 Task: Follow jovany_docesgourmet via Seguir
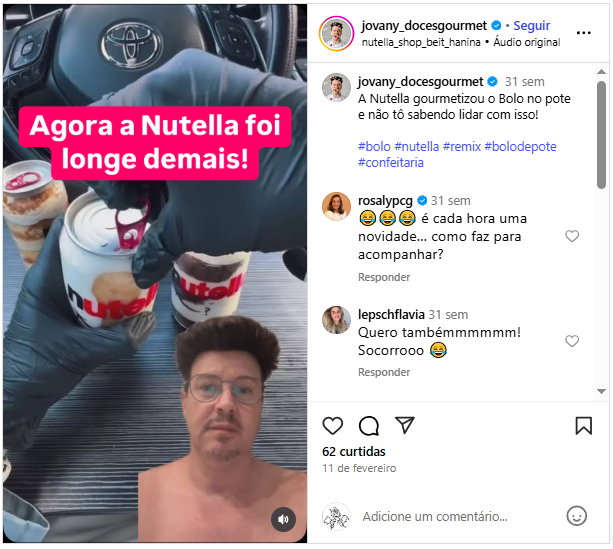pos(531,25)
